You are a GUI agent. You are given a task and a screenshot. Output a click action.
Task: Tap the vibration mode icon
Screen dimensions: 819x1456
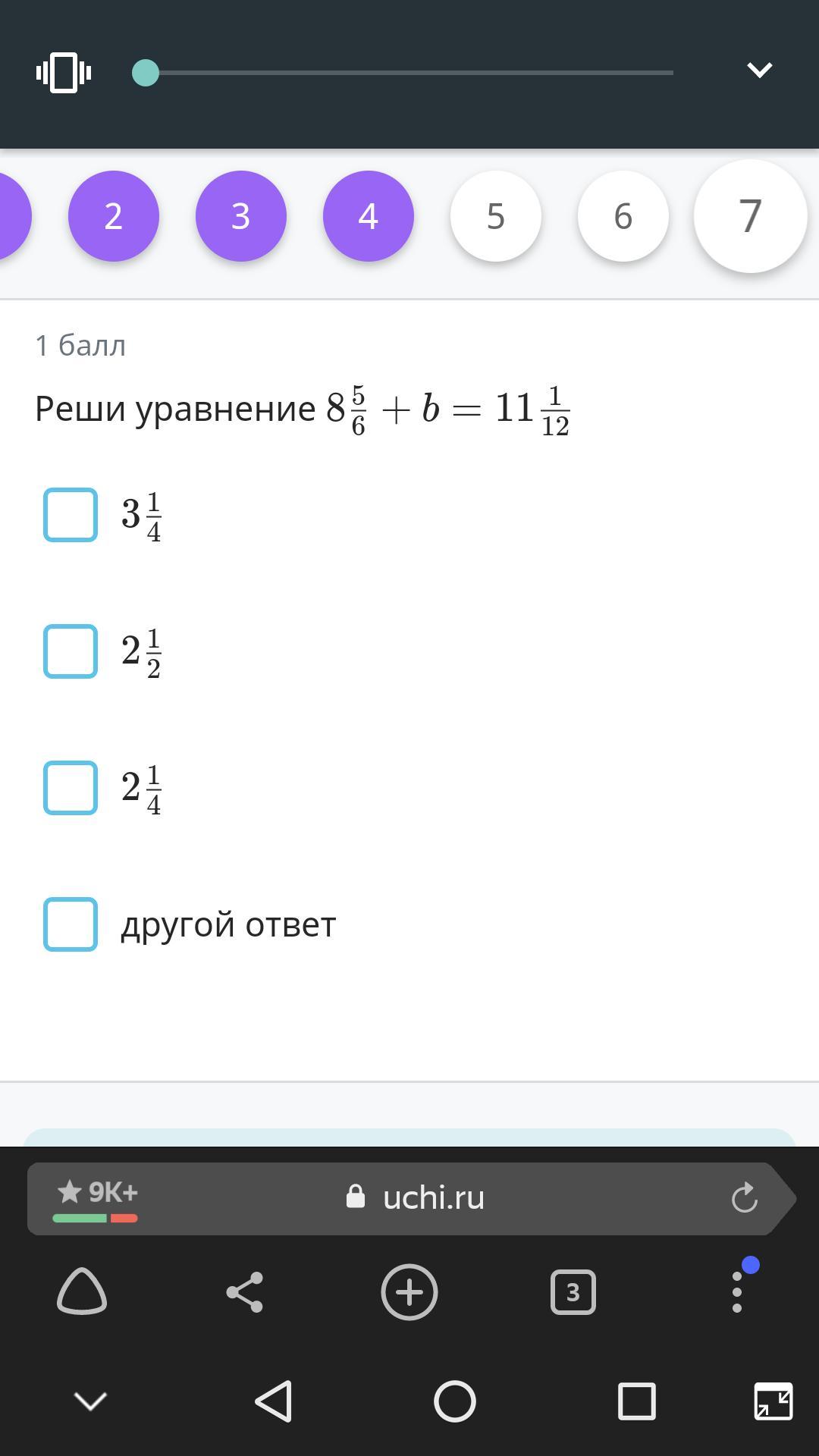tap(64, 73)
